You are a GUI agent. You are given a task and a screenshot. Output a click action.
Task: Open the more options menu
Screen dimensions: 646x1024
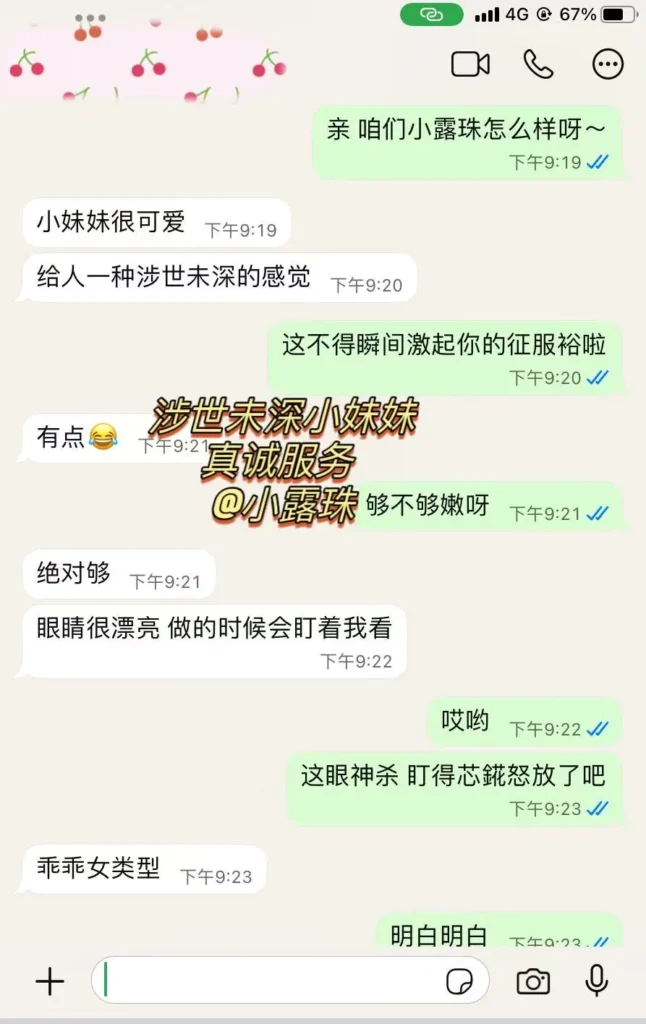pos(607,64)
